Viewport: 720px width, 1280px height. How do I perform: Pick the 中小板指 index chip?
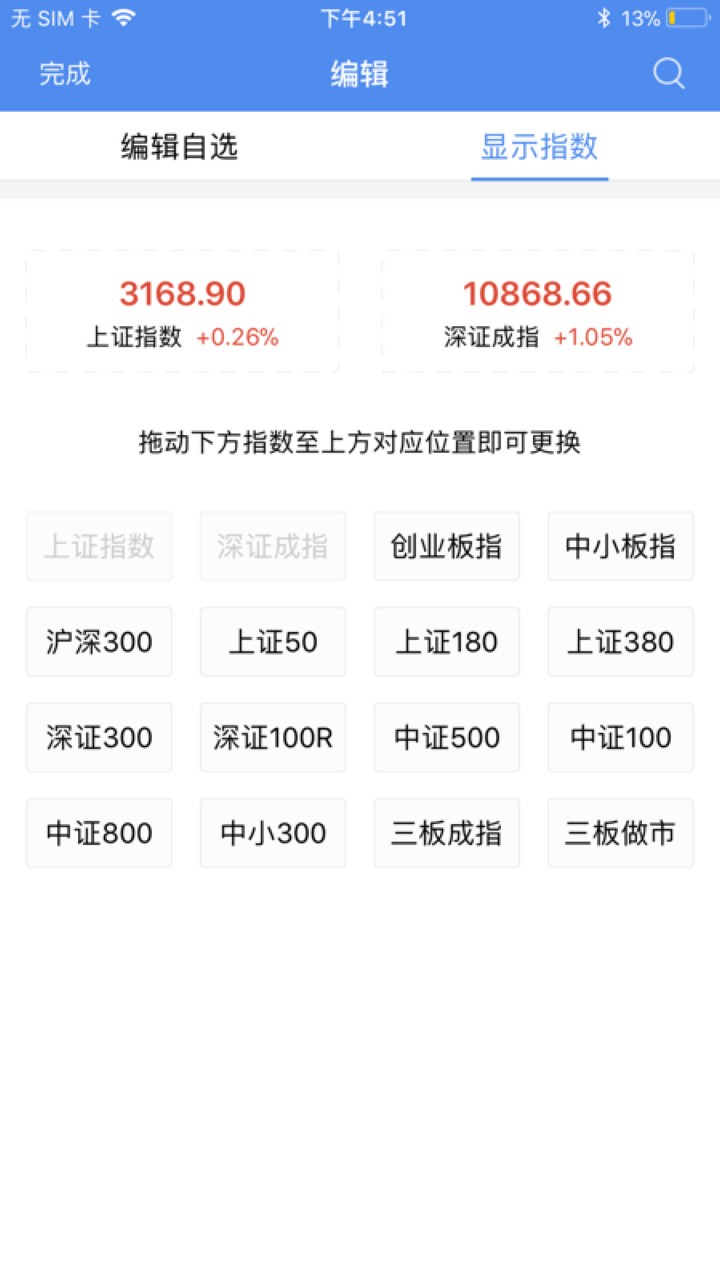[620, 547]
